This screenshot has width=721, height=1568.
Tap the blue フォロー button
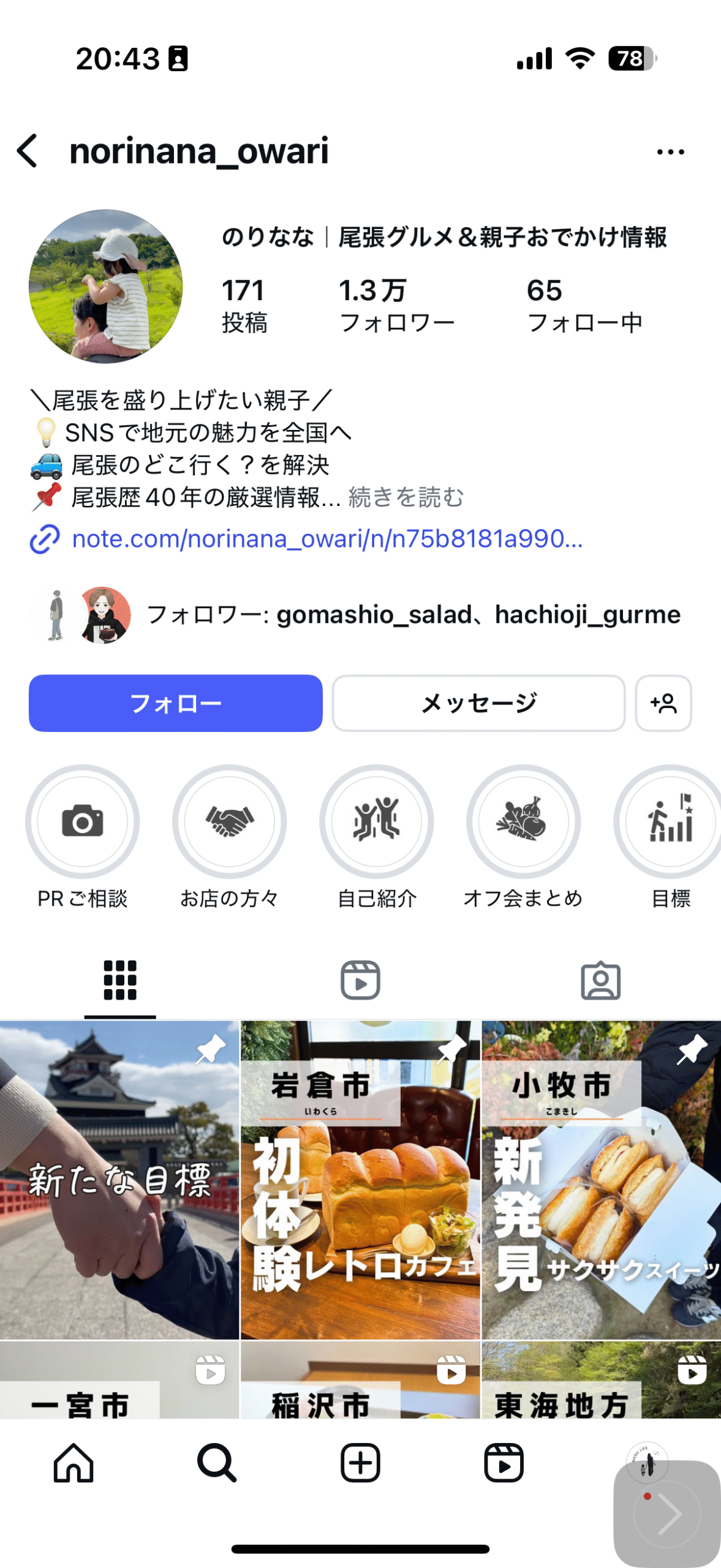(175, 703)
